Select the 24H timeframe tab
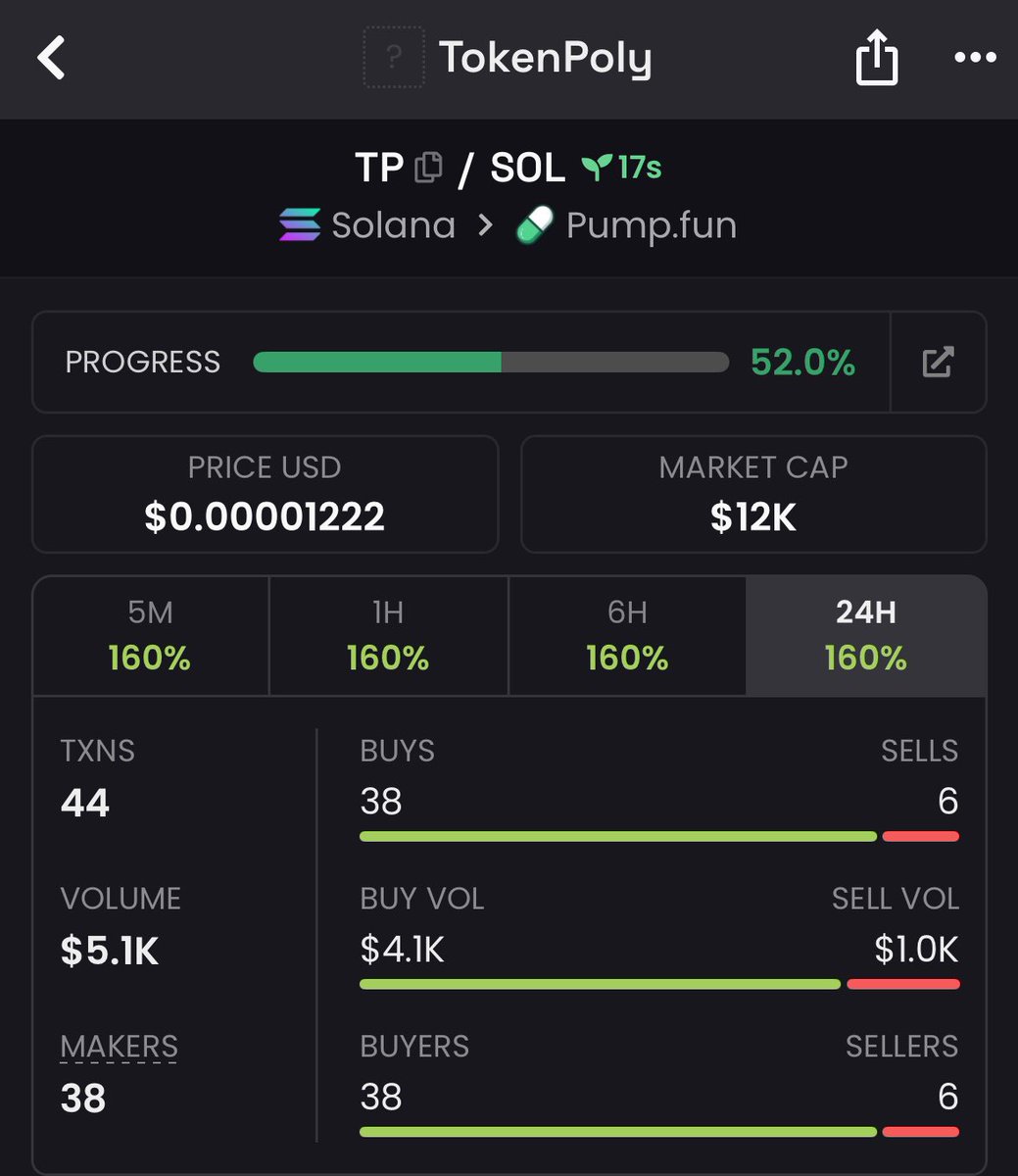1018x1176 pixels. pyautogui.click(x=865, y=635)
